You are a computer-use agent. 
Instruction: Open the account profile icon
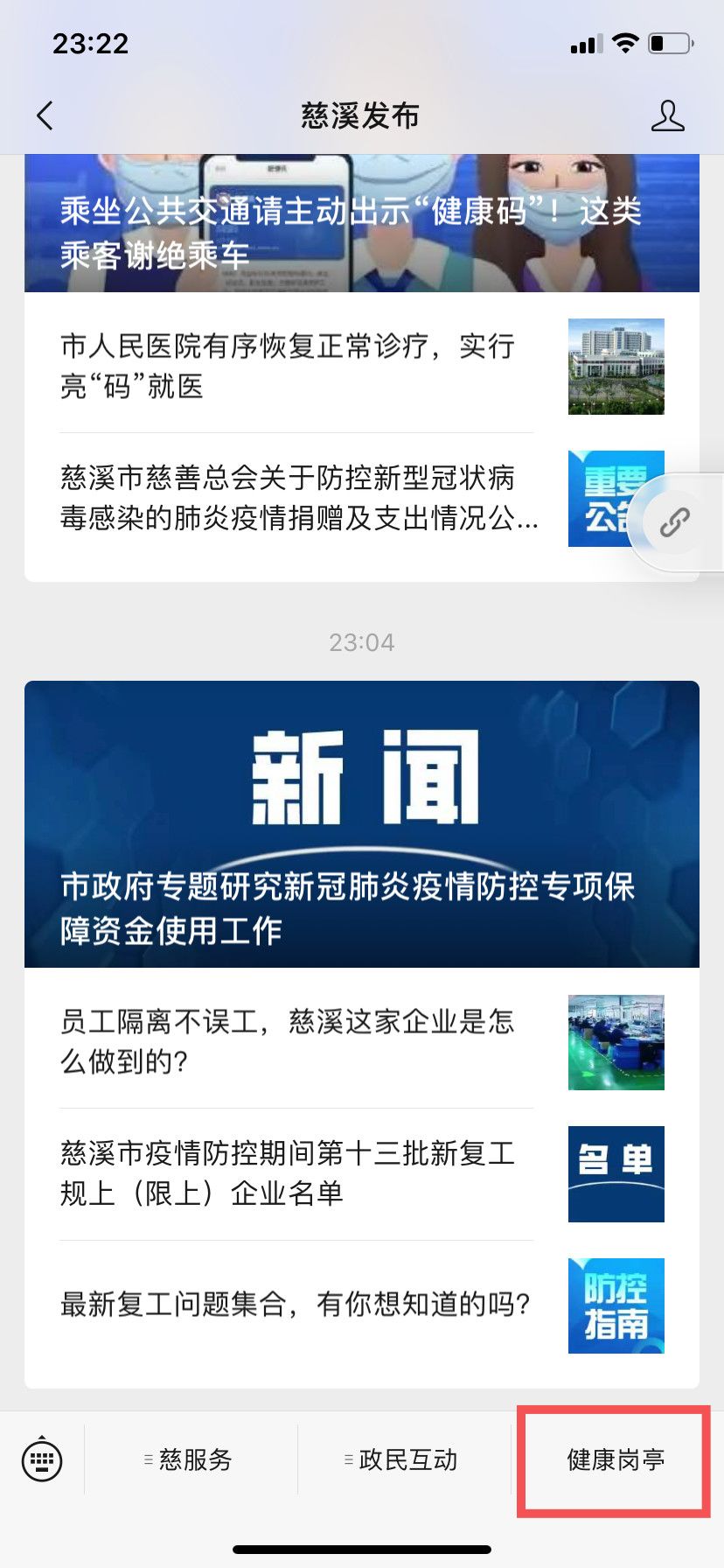click(x=667, y=115)
